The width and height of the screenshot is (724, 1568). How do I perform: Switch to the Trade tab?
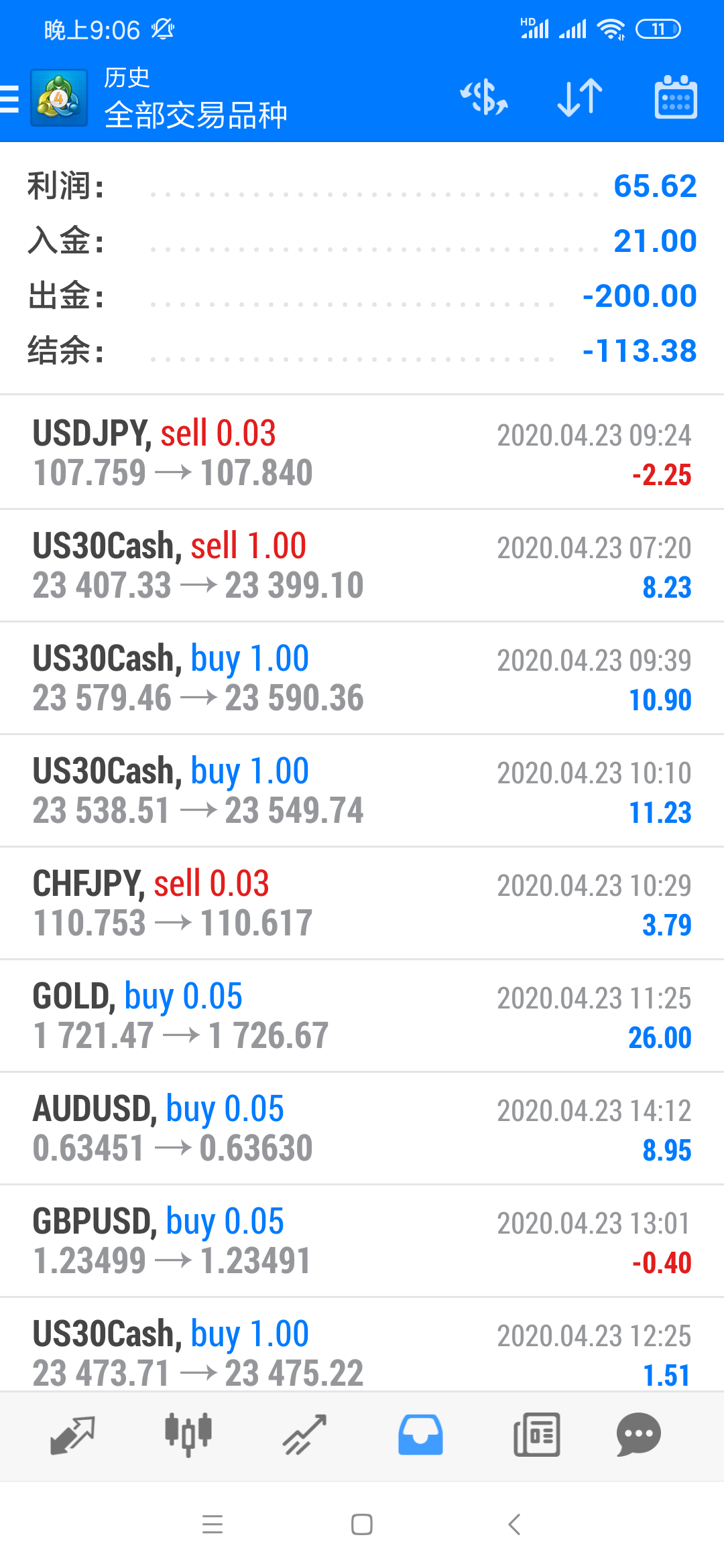[x=304, y=1435]
